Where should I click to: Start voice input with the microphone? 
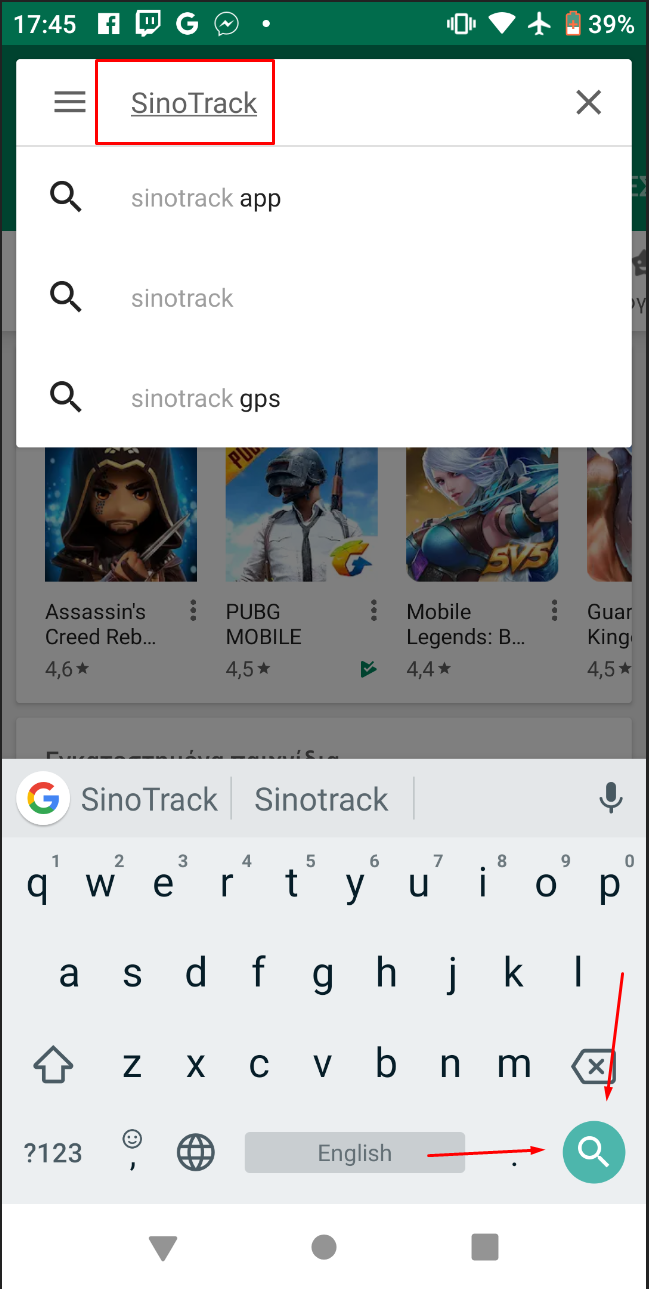point(610,798)
